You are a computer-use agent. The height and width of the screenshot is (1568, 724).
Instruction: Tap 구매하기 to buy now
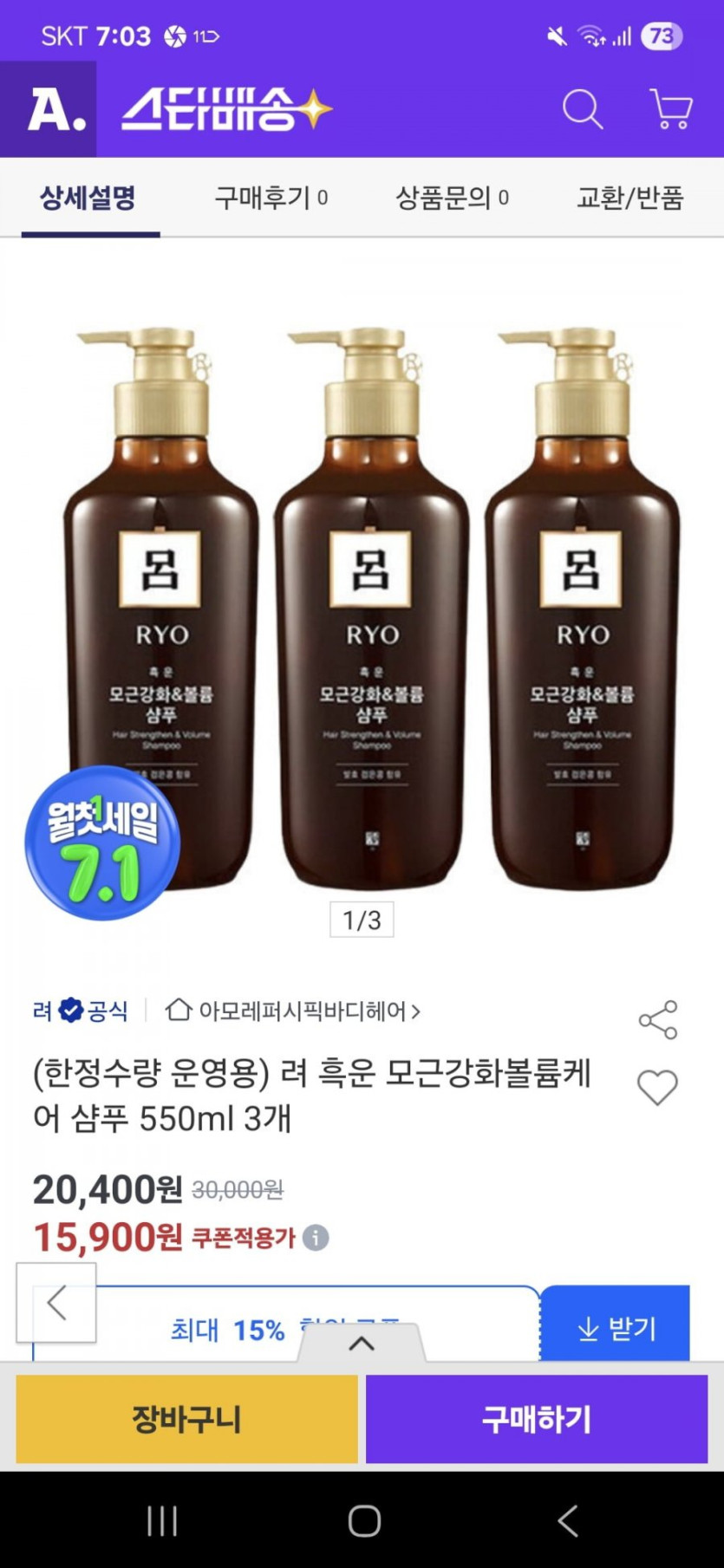tap(537, 1419)
